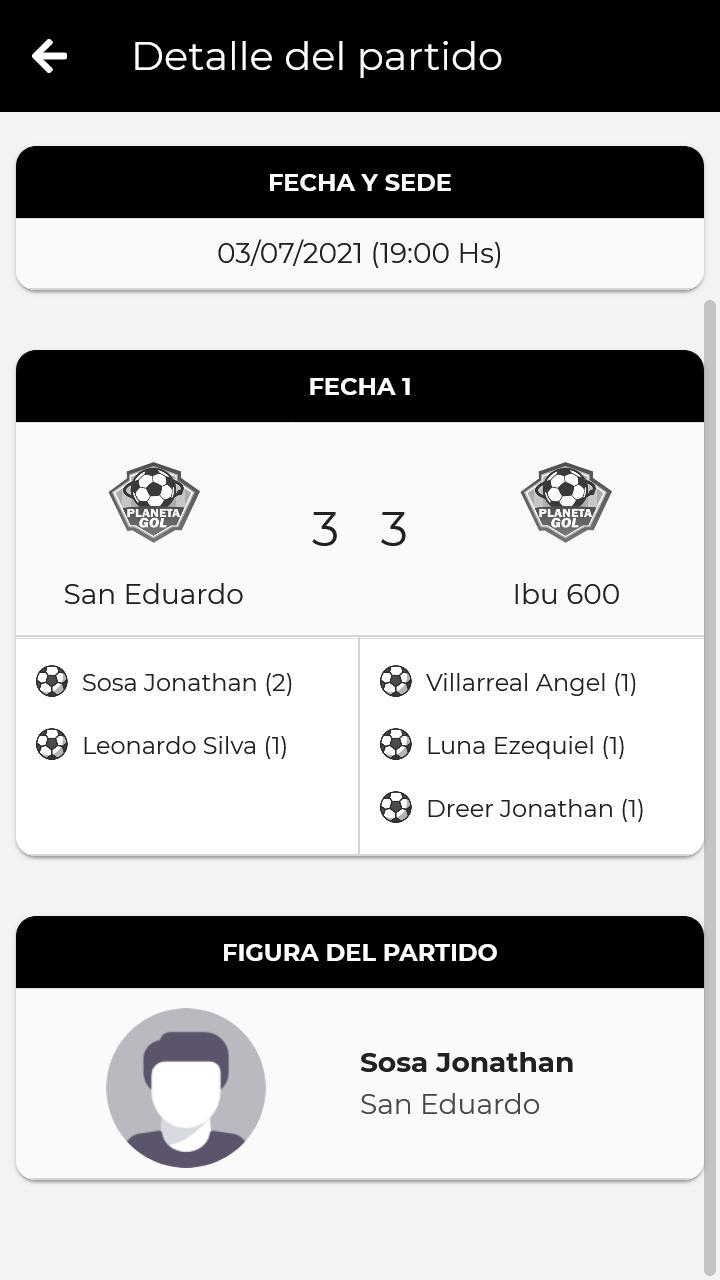Select the San Eduardo Planeta Gol crest

tap(153, 502)
